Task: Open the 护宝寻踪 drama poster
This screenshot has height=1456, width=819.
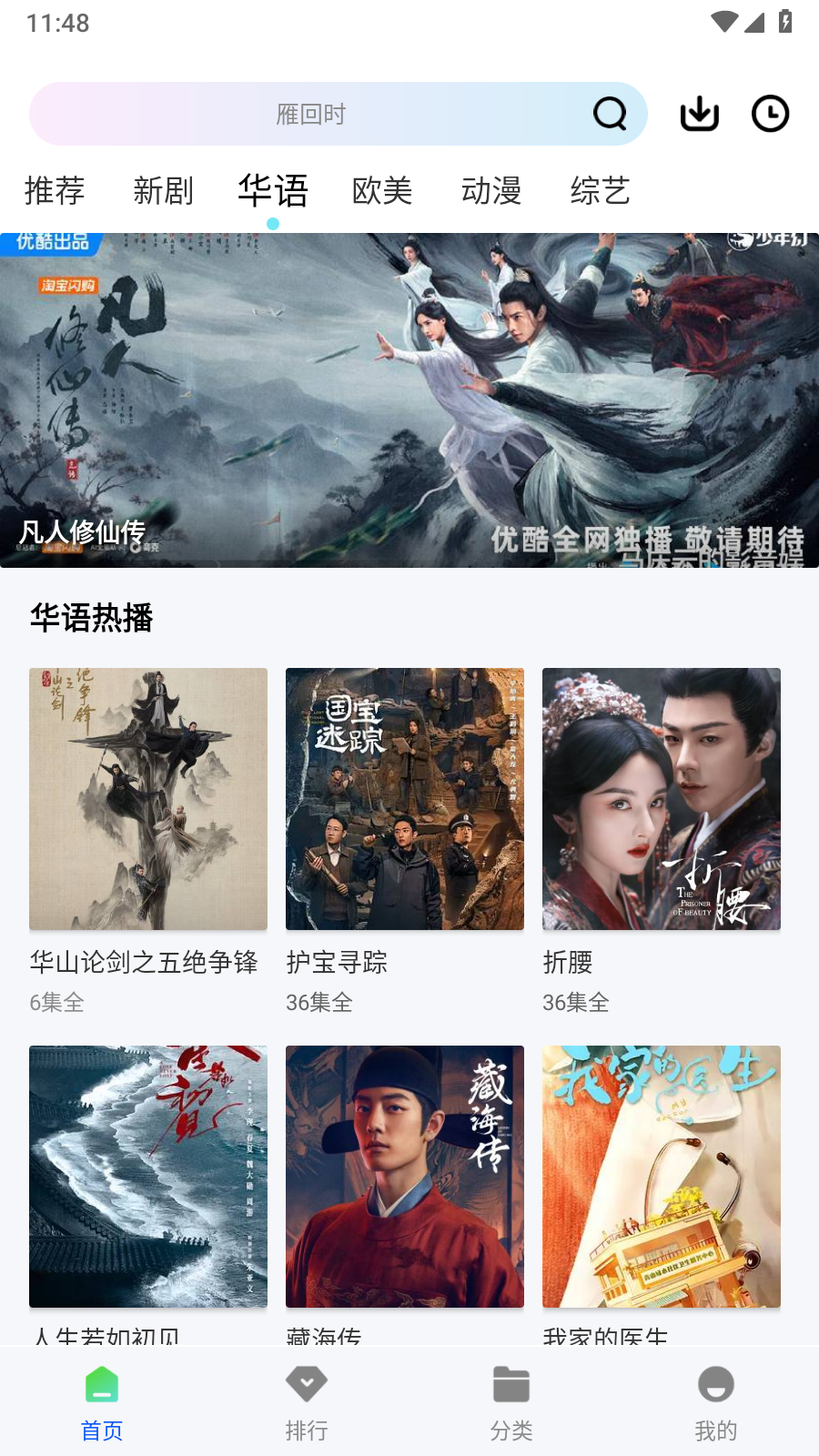Action: [x=404, y=799]
